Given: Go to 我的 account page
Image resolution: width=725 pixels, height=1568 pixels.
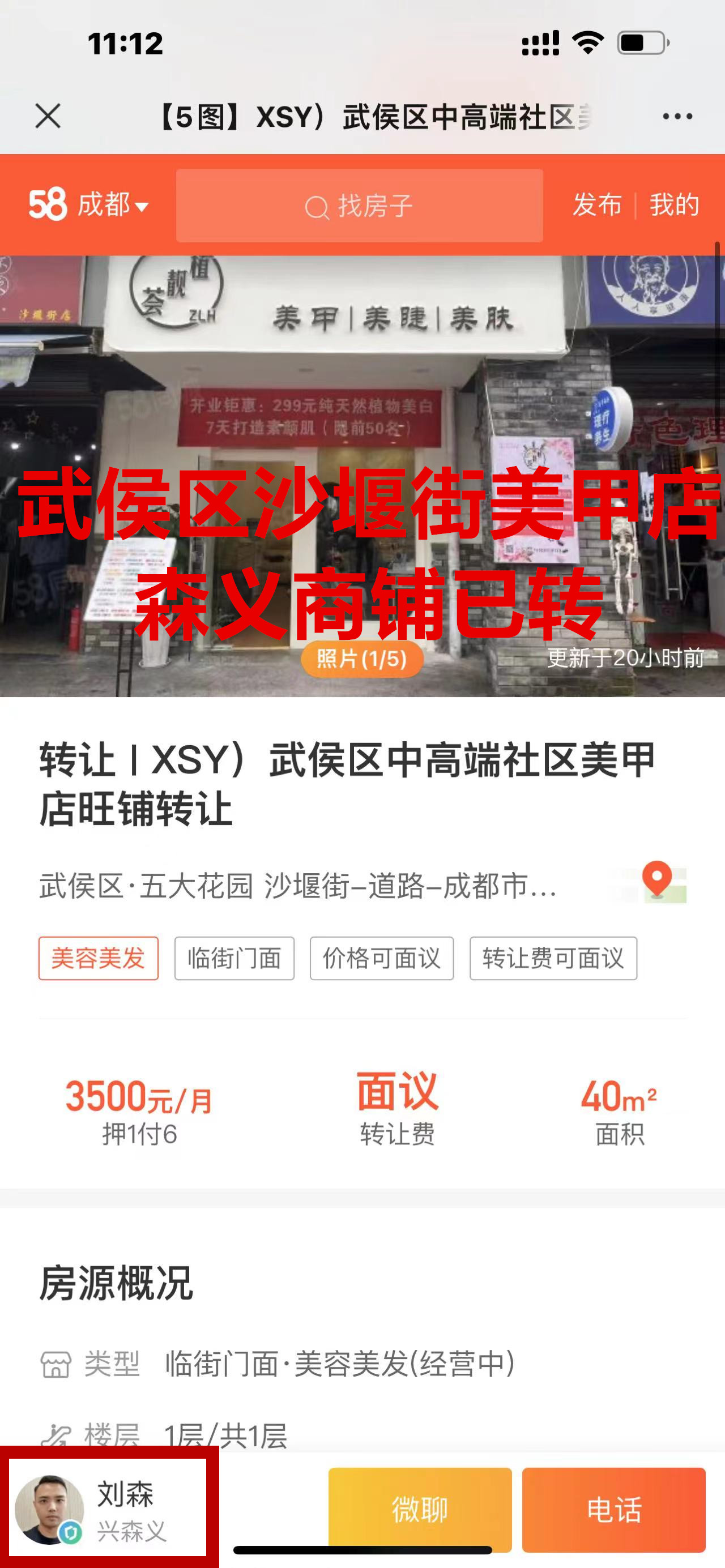Looking at the screenshot, I should click(674, 205).
